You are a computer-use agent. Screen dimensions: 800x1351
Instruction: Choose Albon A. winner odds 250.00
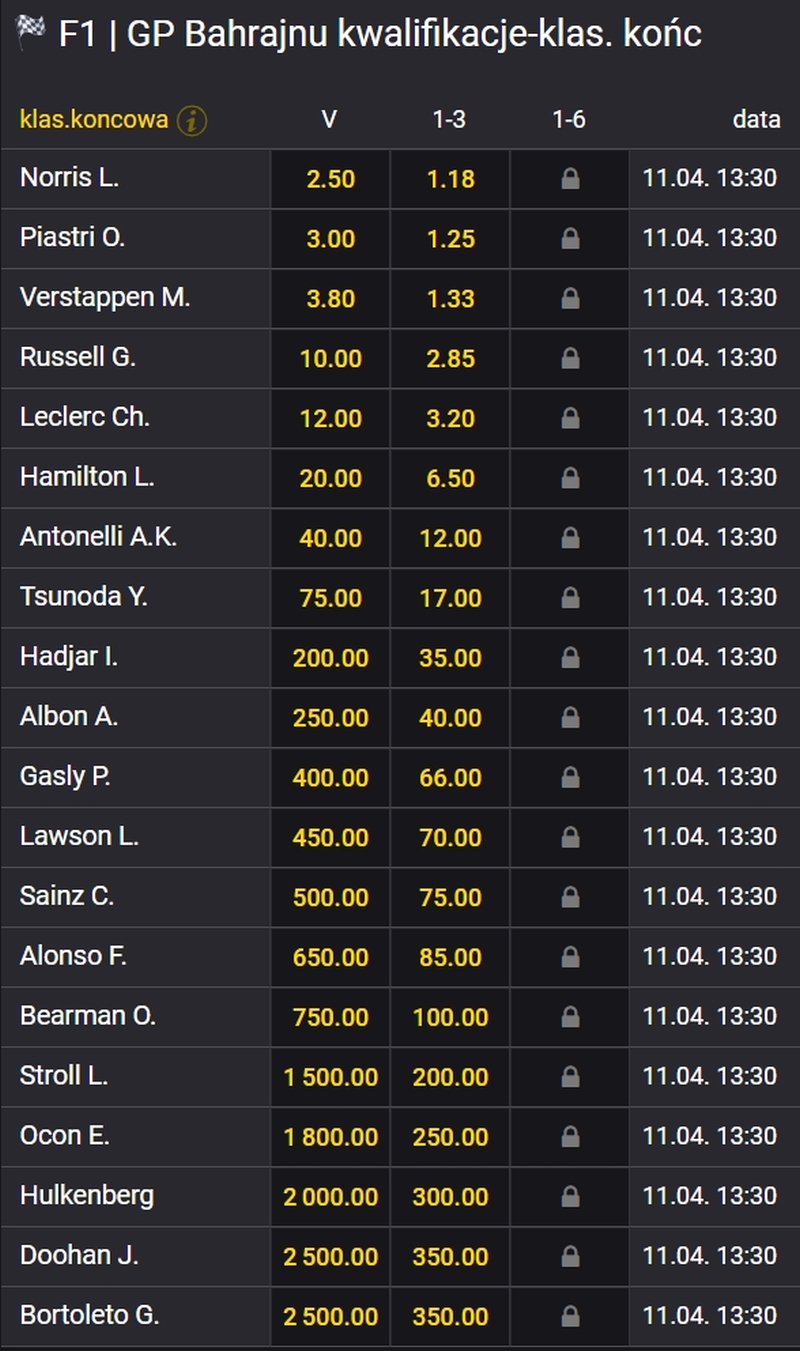tap(330, 718)
